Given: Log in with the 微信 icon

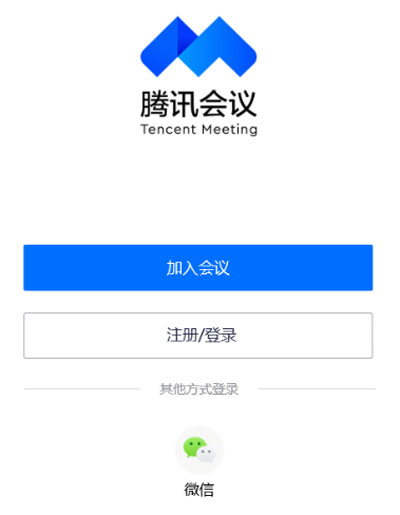Looking at the screenshot, I should [x=199, y=450].
